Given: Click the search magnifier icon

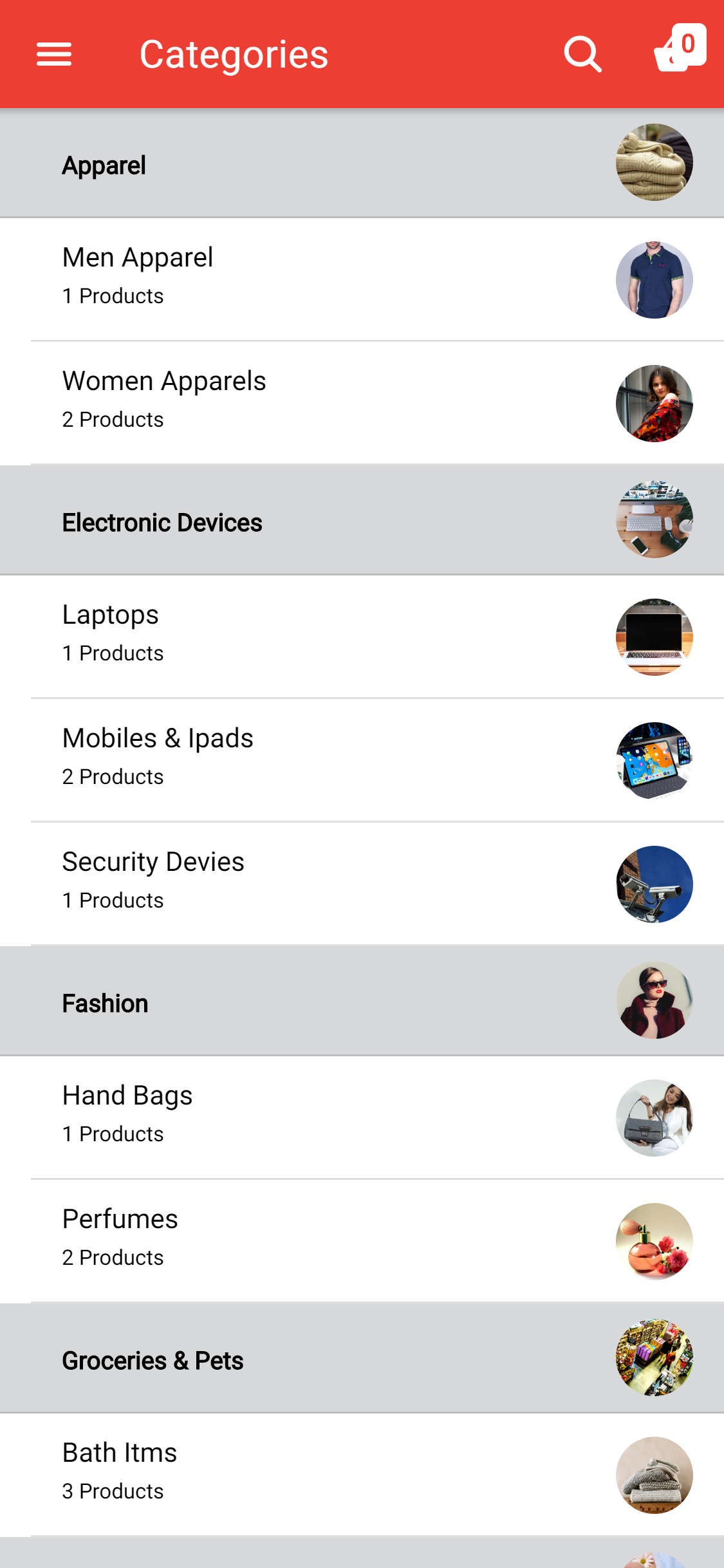Looking at the screenshot, I should click(582, 54).
